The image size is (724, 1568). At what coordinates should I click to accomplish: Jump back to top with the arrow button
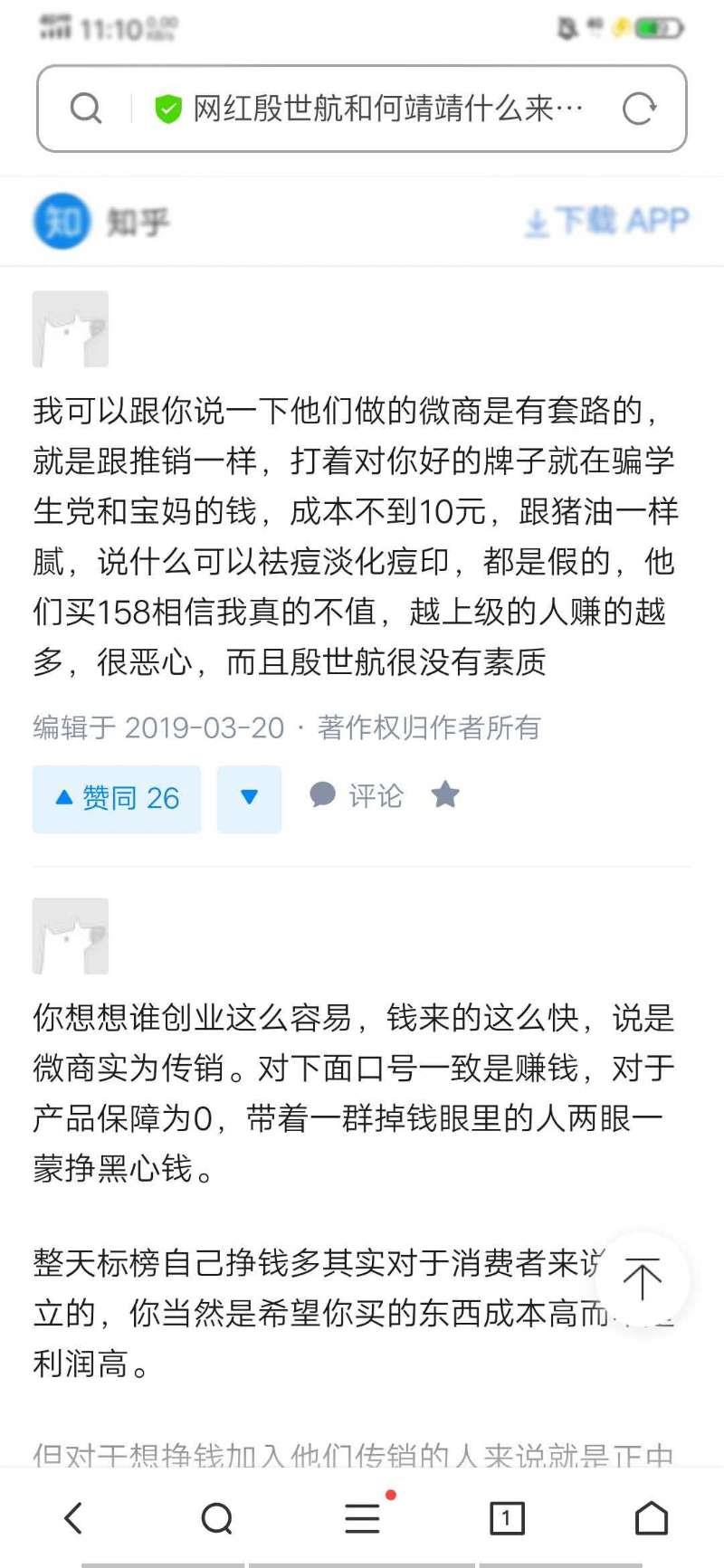coord(642,1279)
